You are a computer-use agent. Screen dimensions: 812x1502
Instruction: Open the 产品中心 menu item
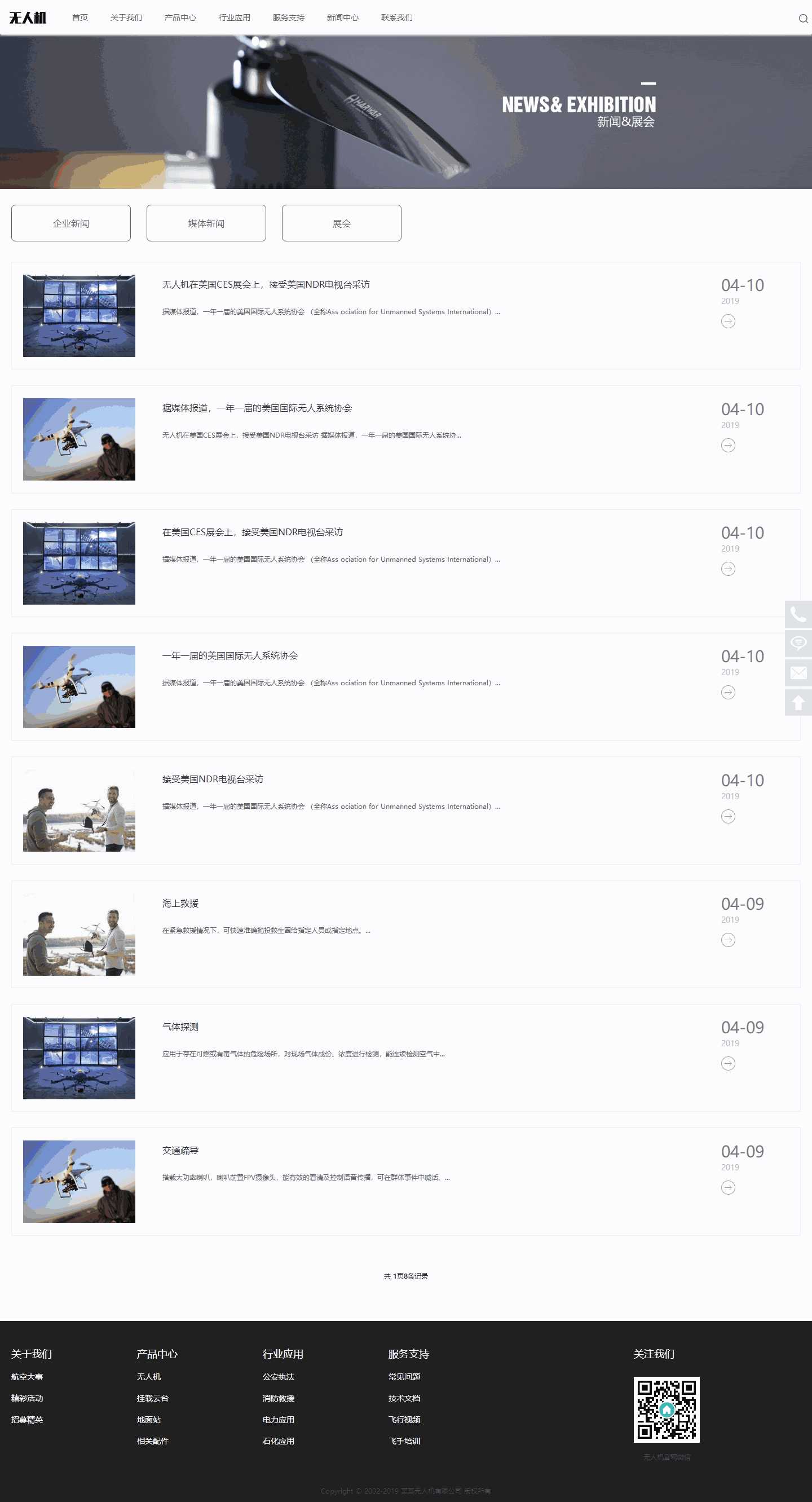pyautogui.click(x=180, y=17)
